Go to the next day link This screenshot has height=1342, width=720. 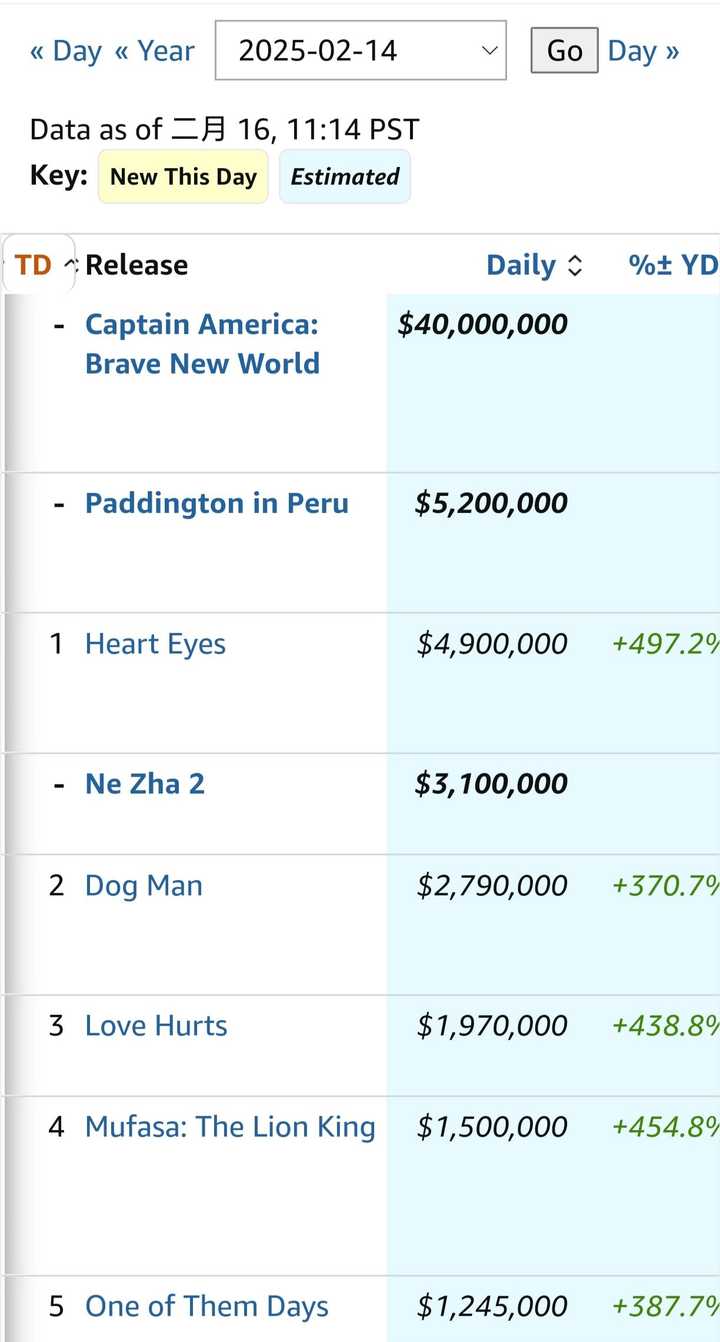[644, 51]
